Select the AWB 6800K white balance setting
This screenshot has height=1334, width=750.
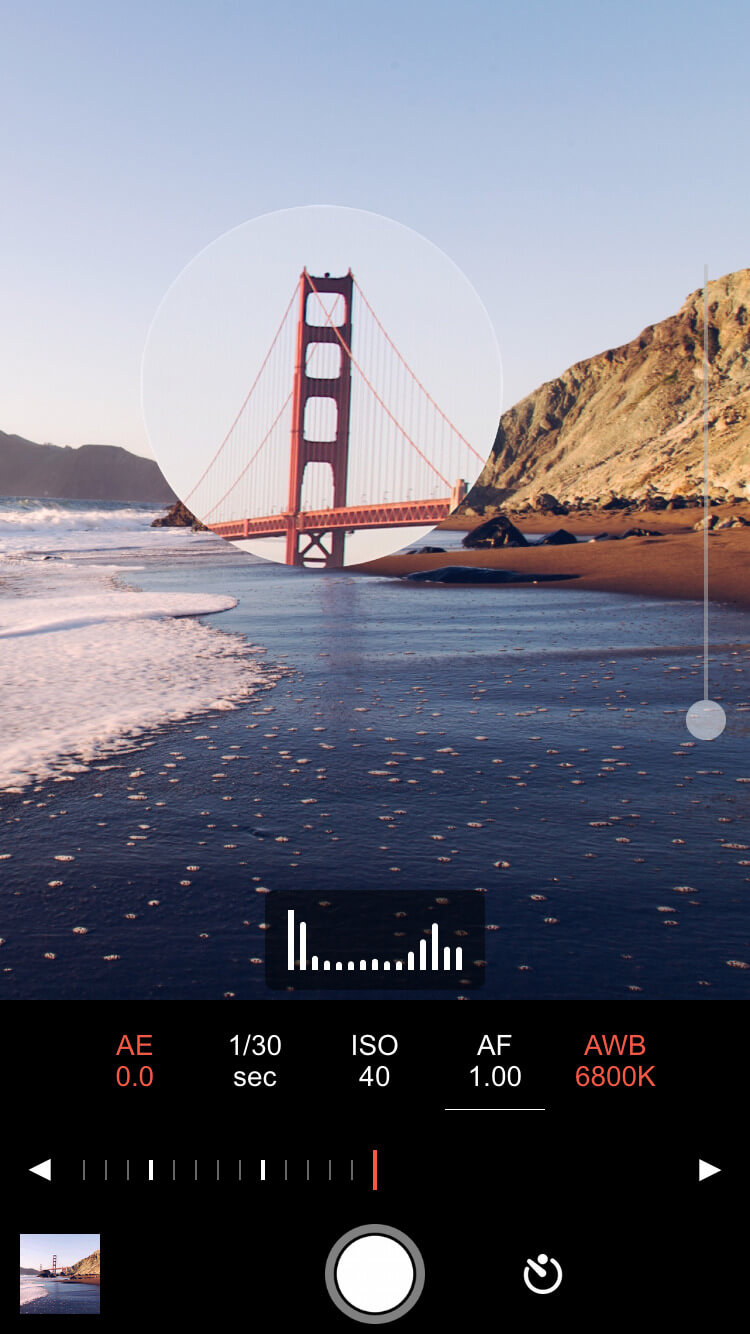[x=615, y=1061]
